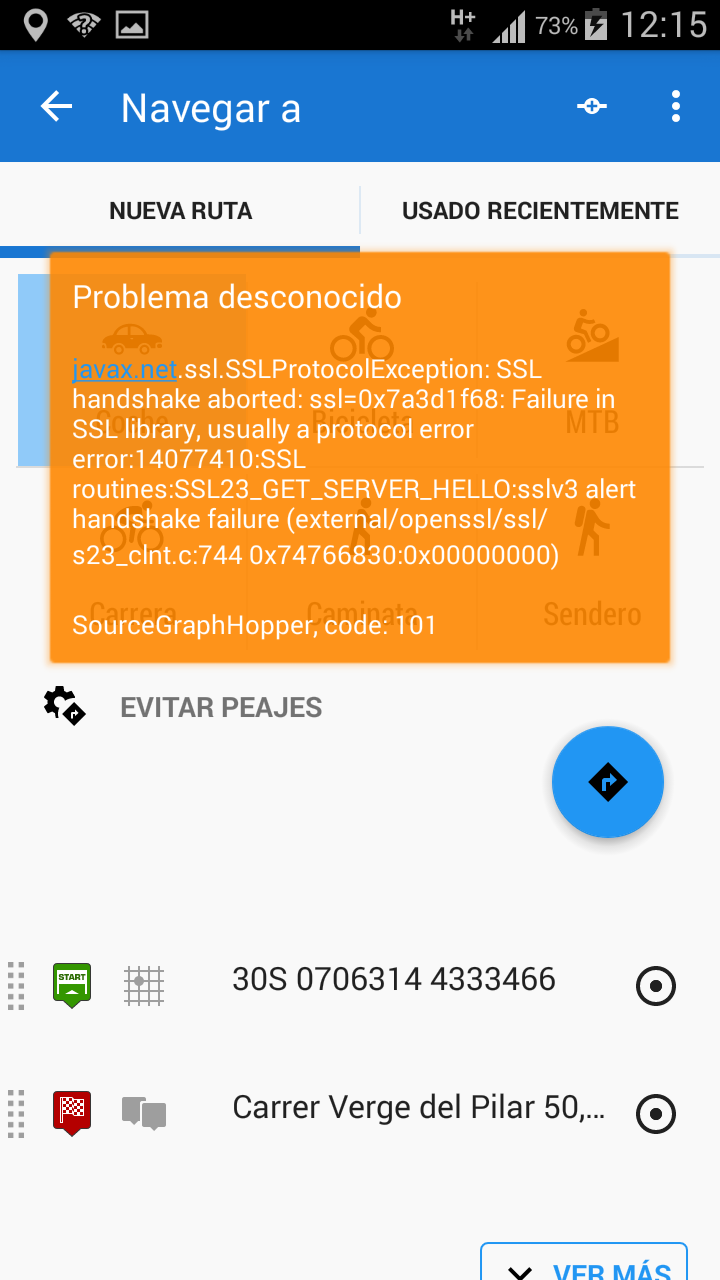Image resolution: width=720 pixels, height=1280 pixels.
Task: Tap the waypoint icon in the app bar
Action: click(x=592, y=107)
